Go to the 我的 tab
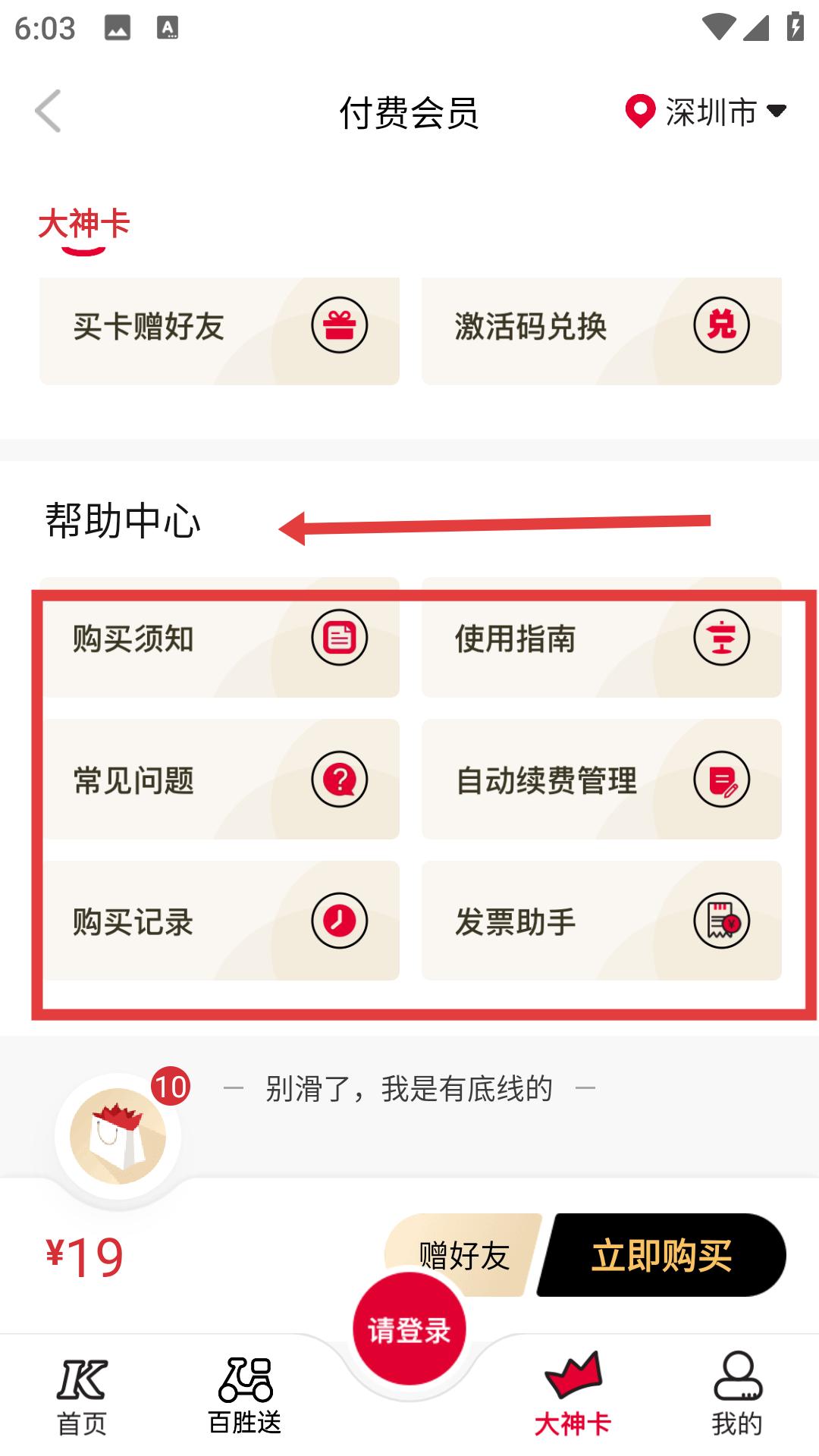Viewport: 819px width, 1456px height. (736, 1395)
